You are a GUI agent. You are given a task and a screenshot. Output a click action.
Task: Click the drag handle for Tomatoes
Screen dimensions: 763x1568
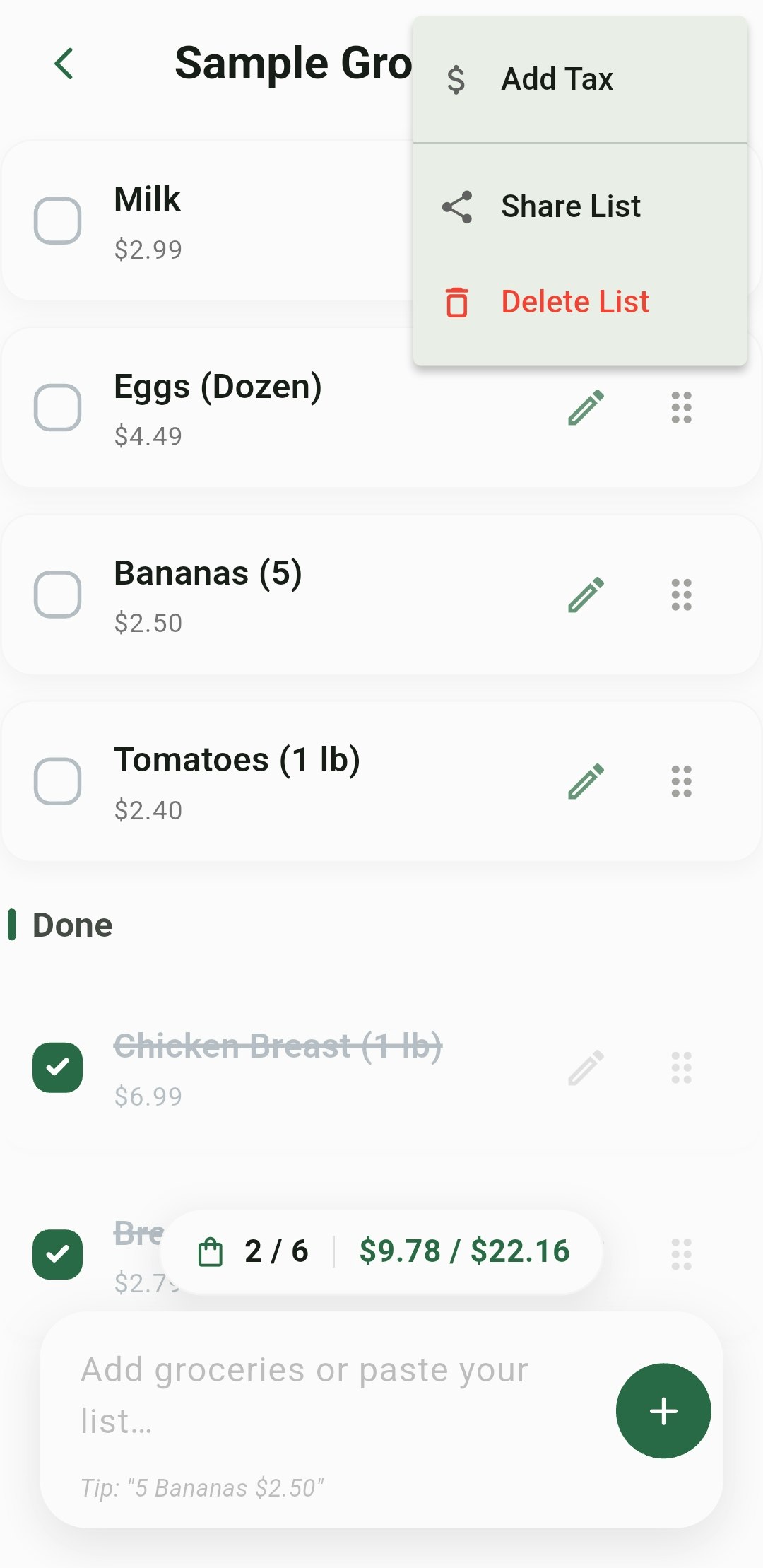(680, 782)
